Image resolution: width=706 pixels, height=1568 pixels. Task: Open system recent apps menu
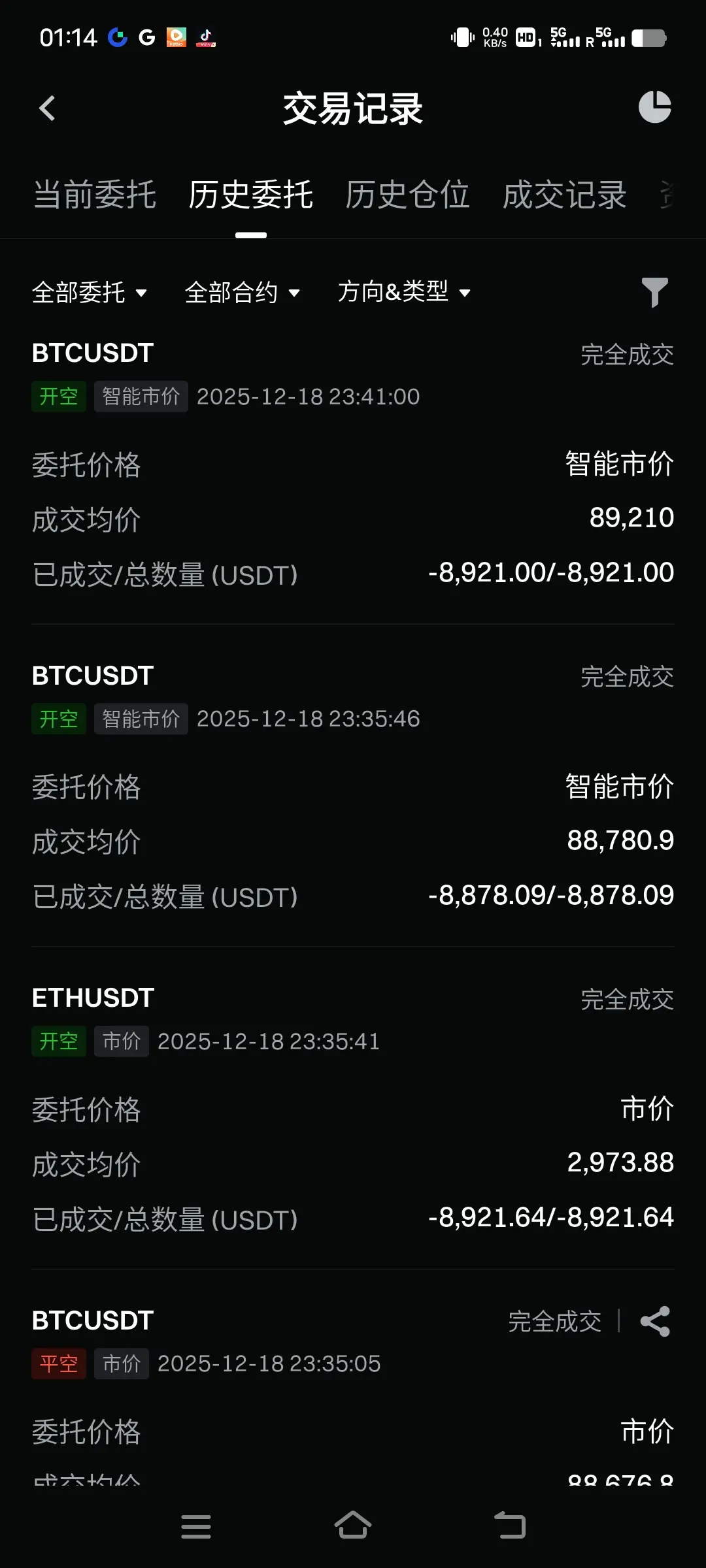coord(196,1526)
